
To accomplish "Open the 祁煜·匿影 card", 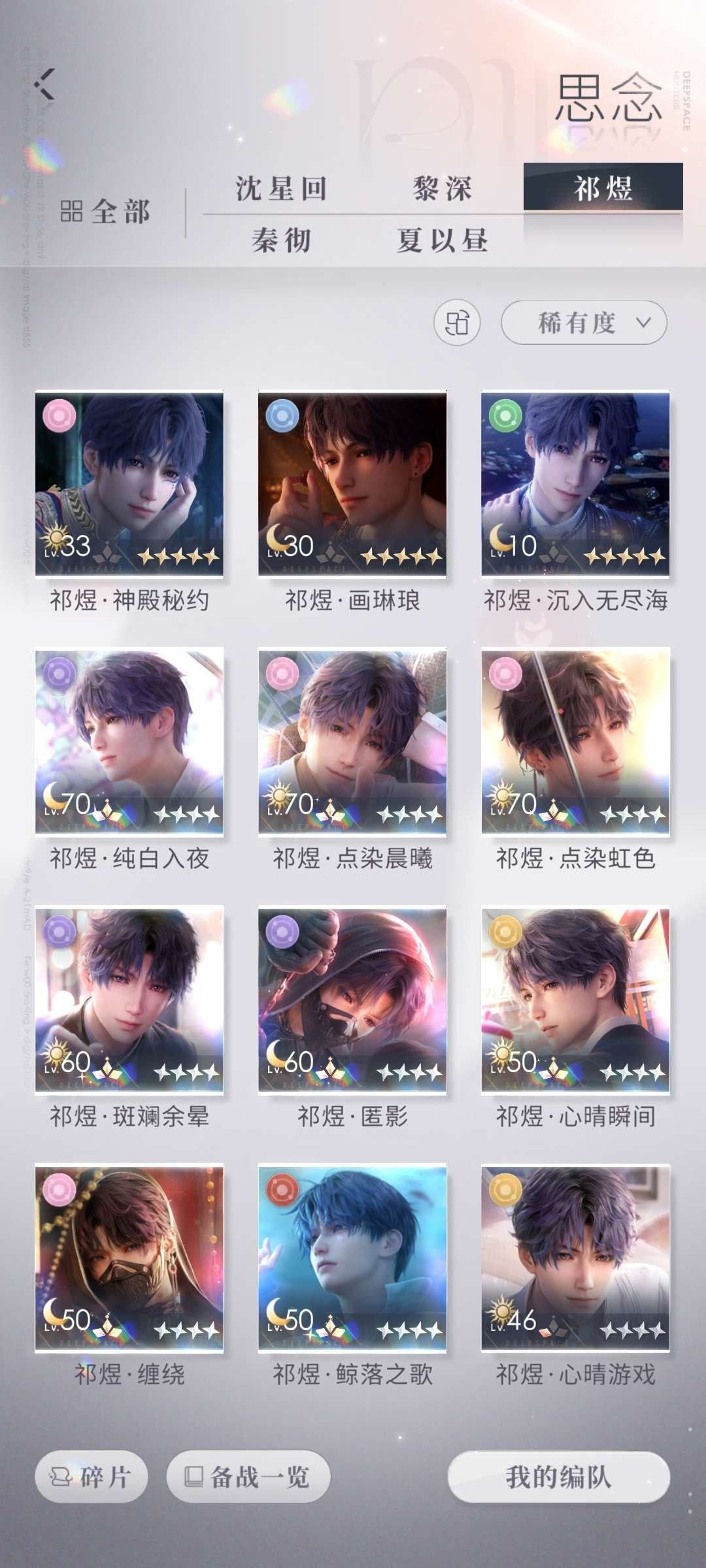I will 352,1000.
